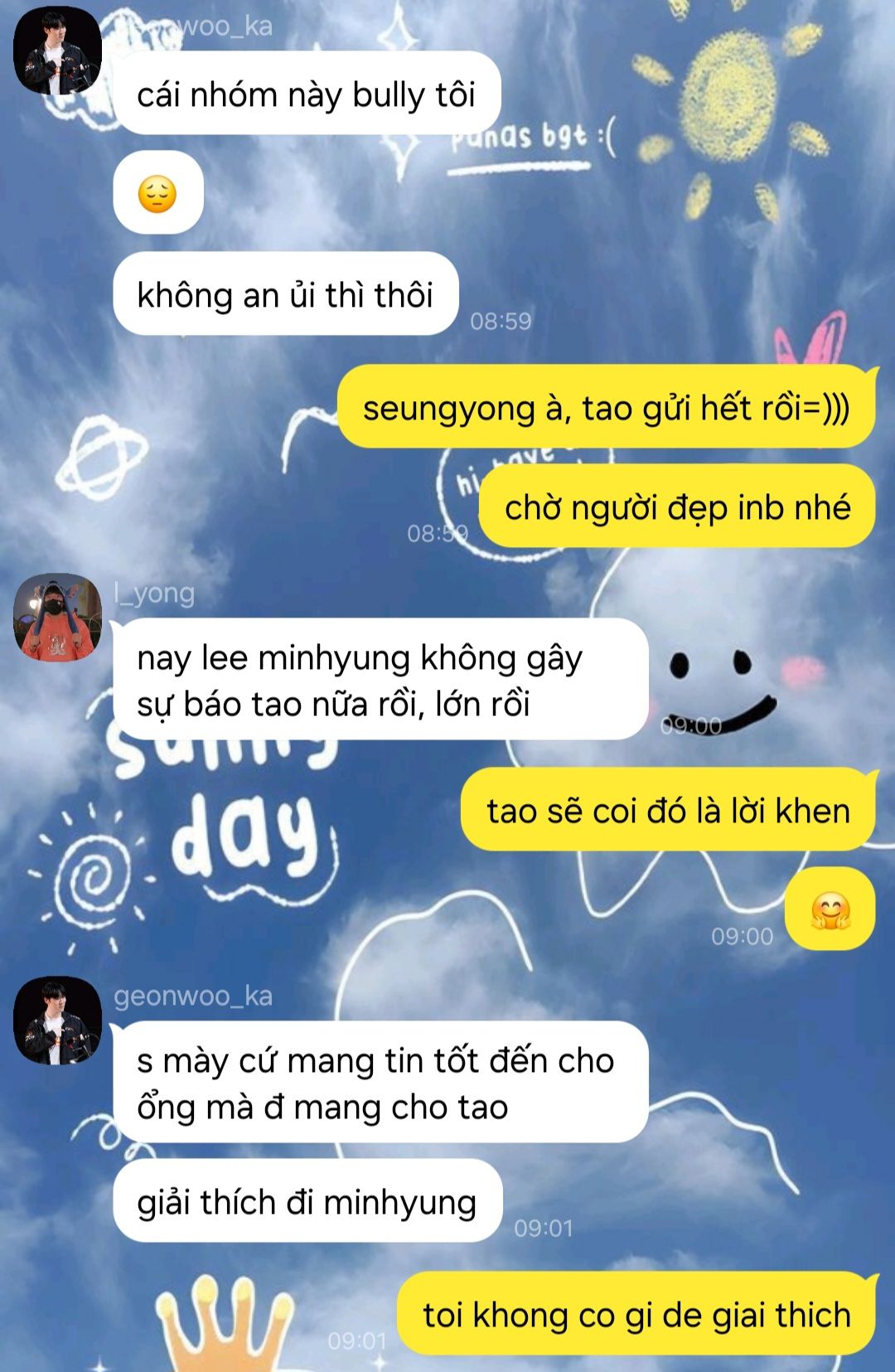Open l_yong's profile picture
Screen dimensions: 895x1372
pyautogui.click(x=57, y=618)
